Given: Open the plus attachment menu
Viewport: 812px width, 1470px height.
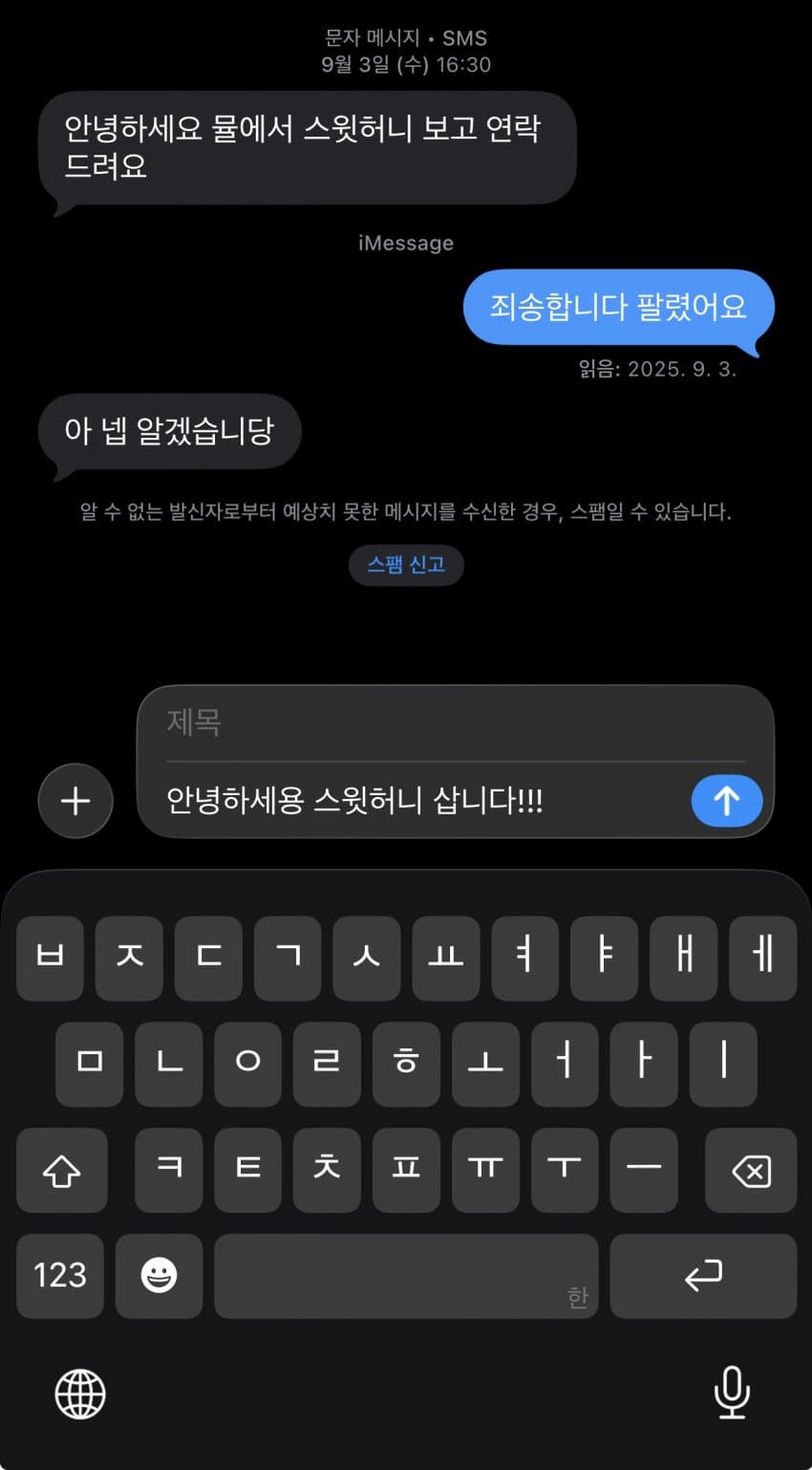Looking at the screenshot, I should click(x=75, y=801).
